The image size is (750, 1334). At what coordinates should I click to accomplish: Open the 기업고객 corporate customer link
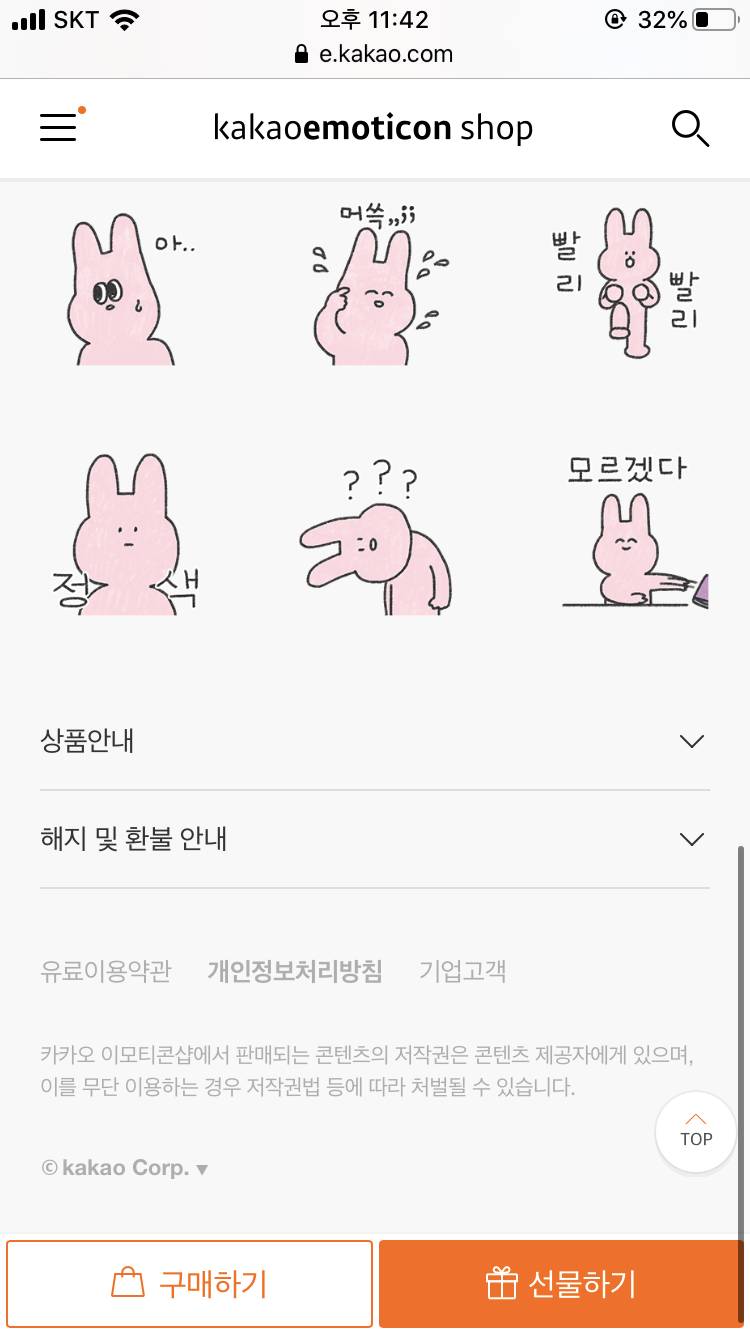coord(461,971)
